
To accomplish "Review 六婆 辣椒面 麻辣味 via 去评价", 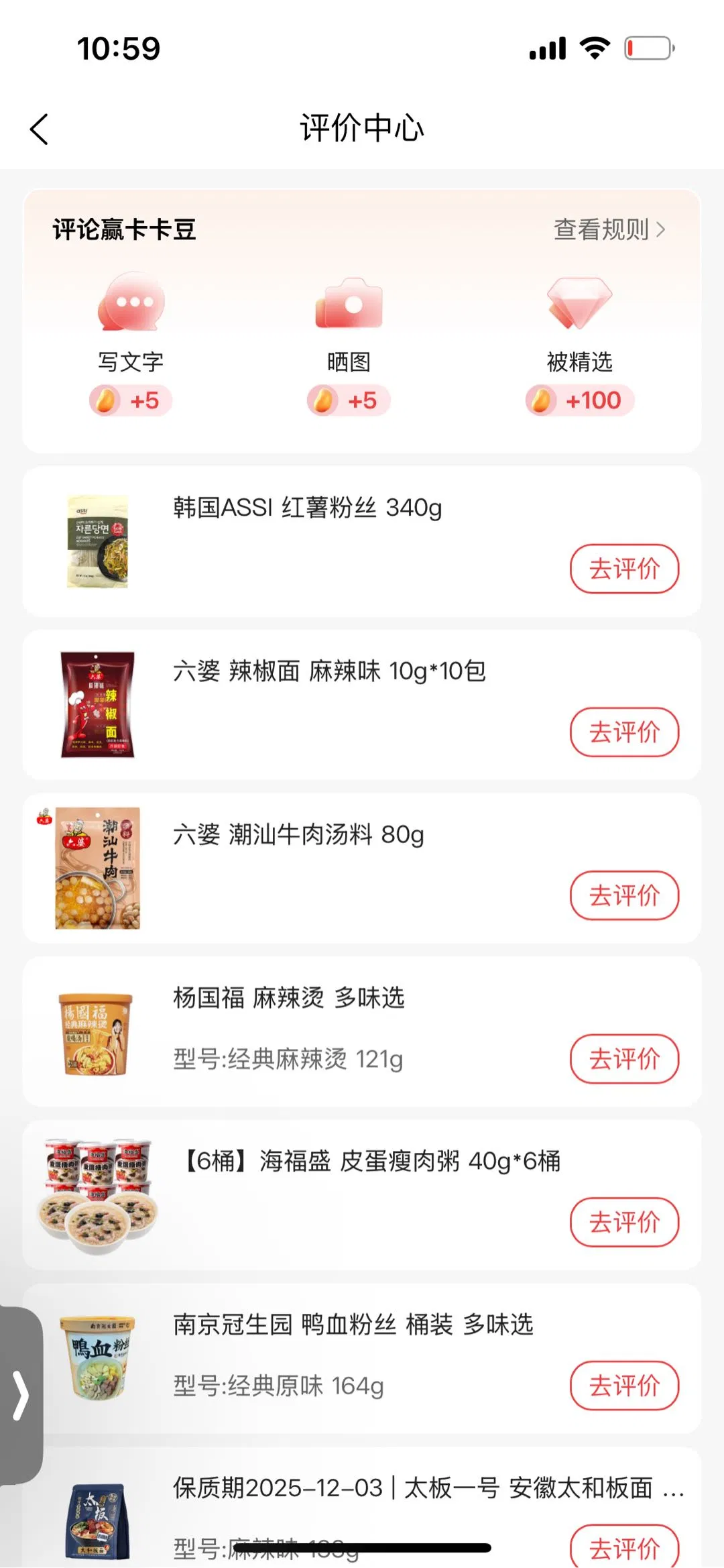I will click(624, 732).
